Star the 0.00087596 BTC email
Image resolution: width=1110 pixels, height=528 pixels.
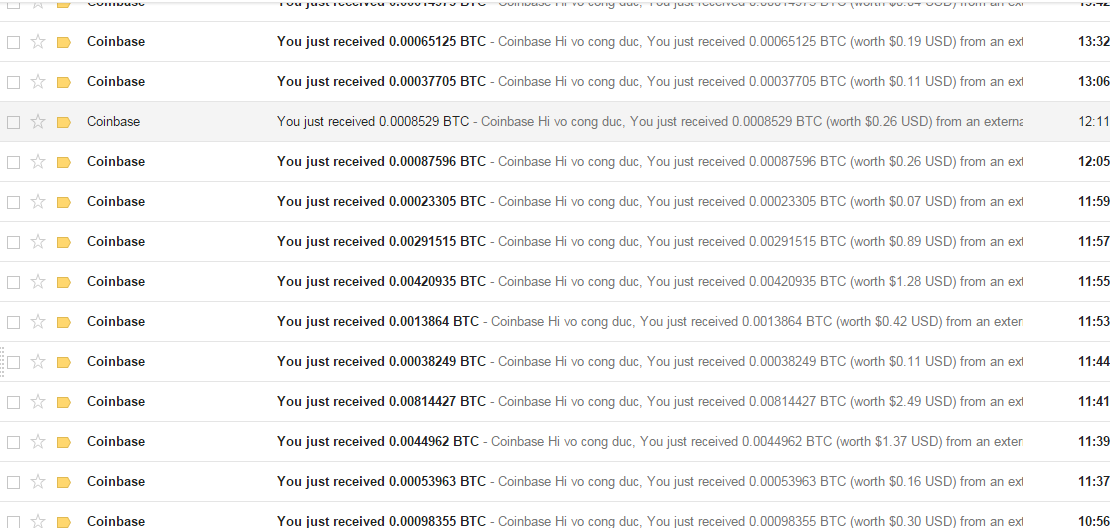click(x=38, y=162)
